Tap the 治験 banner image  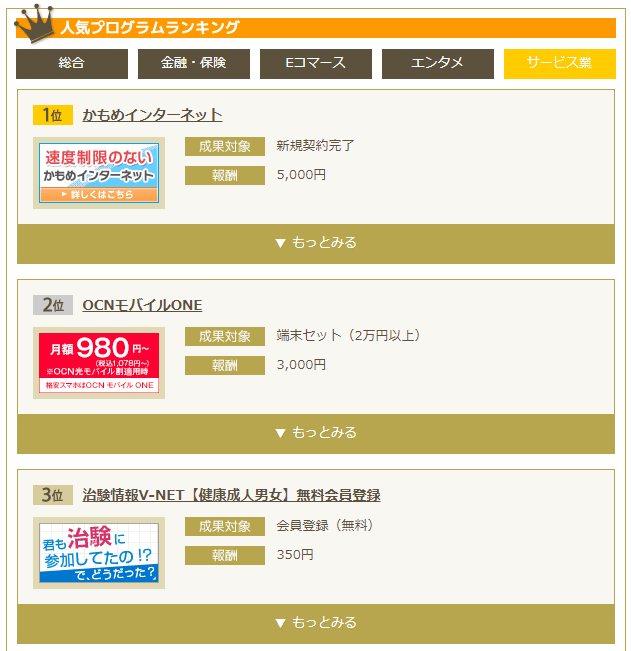point(99,552)
